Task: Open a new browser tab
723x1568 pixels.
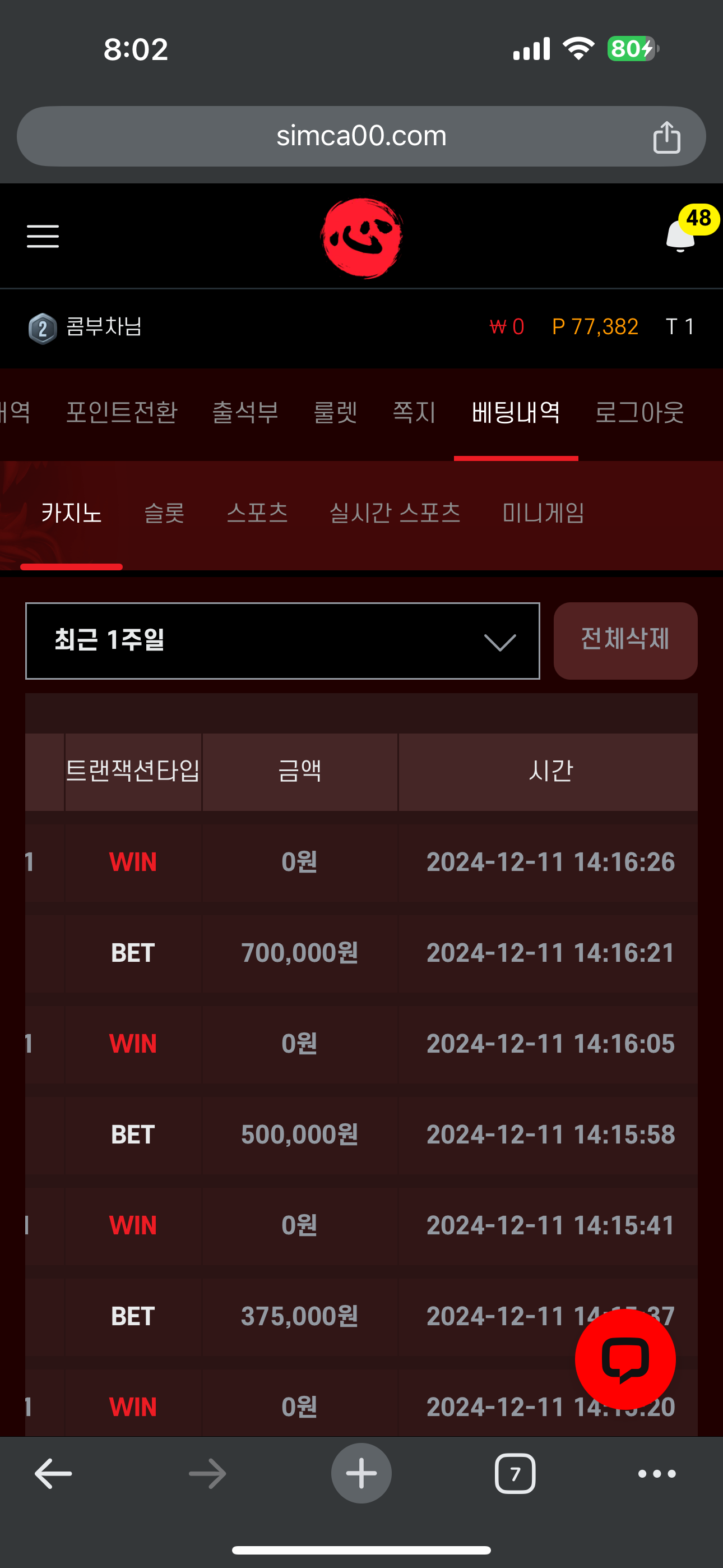Action: (361, 1474)
